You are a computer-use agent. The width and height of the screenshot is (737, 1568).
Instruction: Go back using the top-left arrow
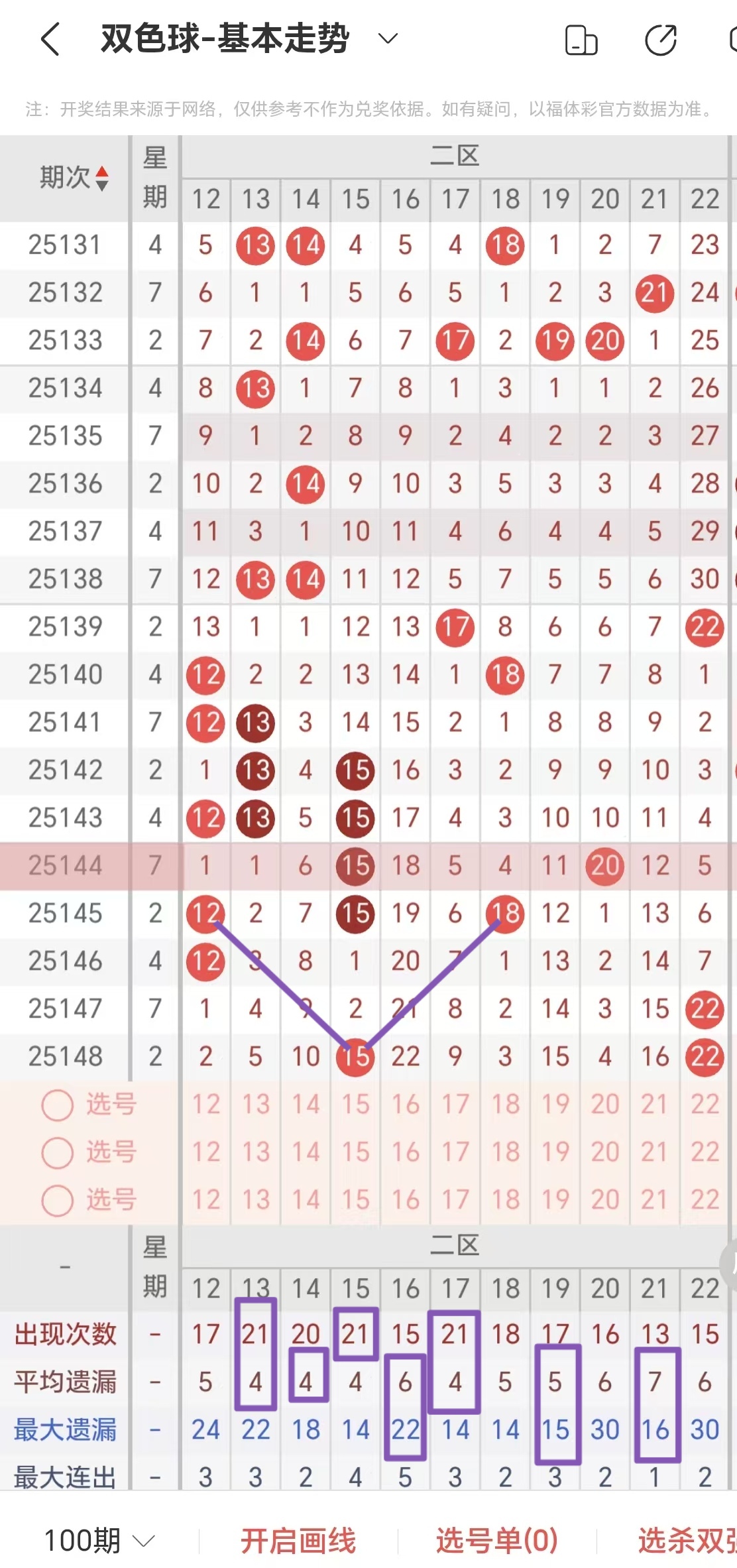coord(50,39)
